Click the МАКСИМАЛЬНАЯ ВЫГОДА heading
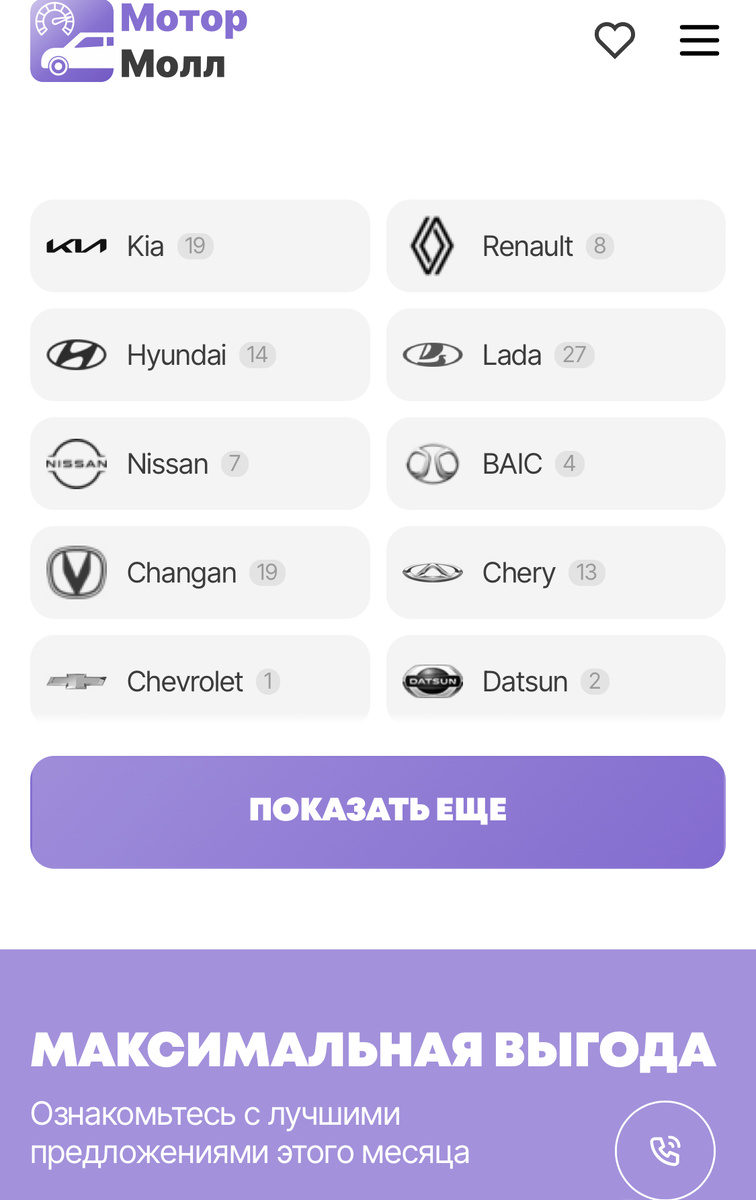Viewport: 756px width, 1200px height. [373, 1050]
